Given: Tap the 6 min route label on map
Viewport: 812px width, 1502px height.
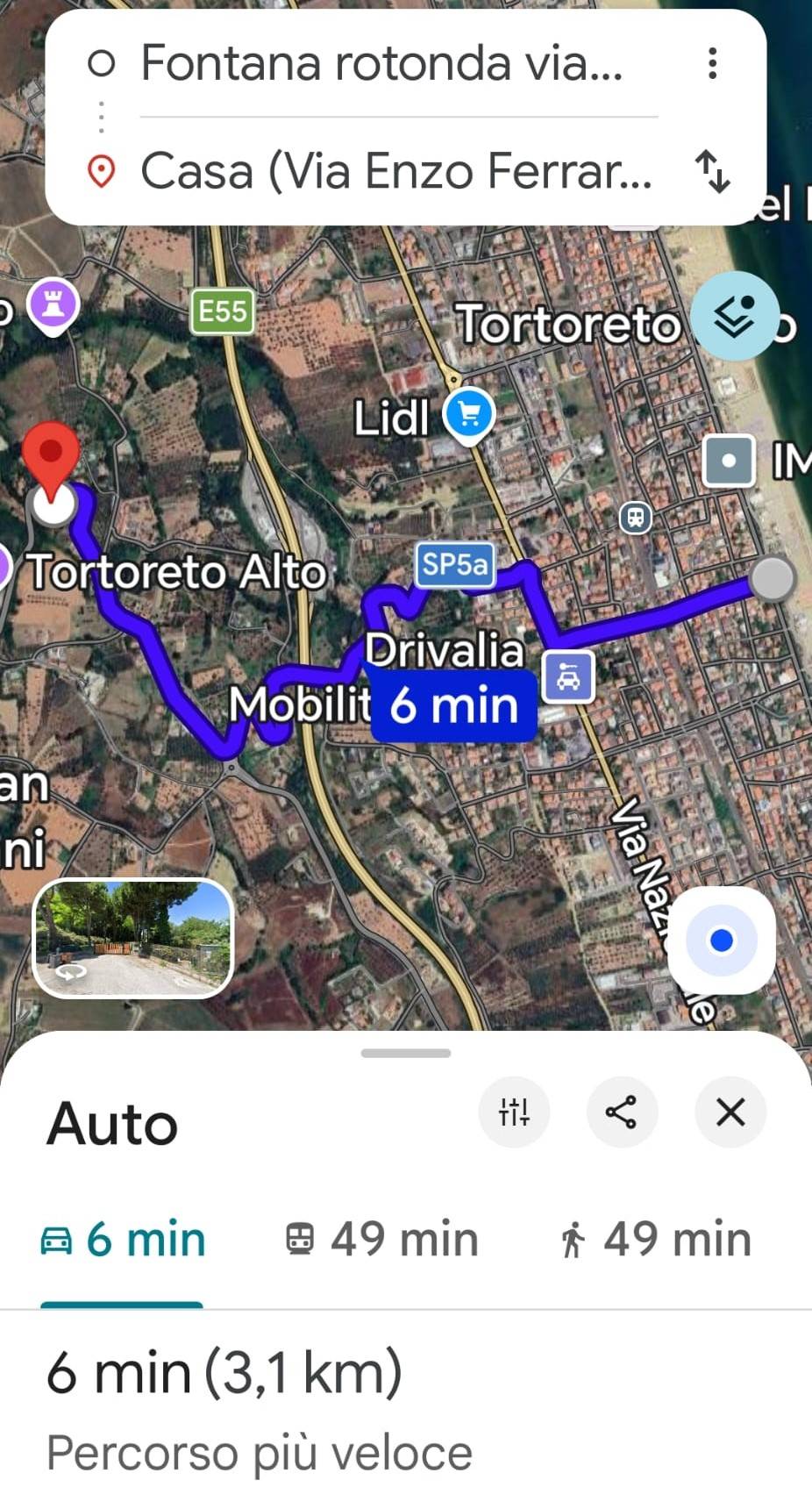Looking at the screenshot, I should pyautogui.click(x=453, y=705).
